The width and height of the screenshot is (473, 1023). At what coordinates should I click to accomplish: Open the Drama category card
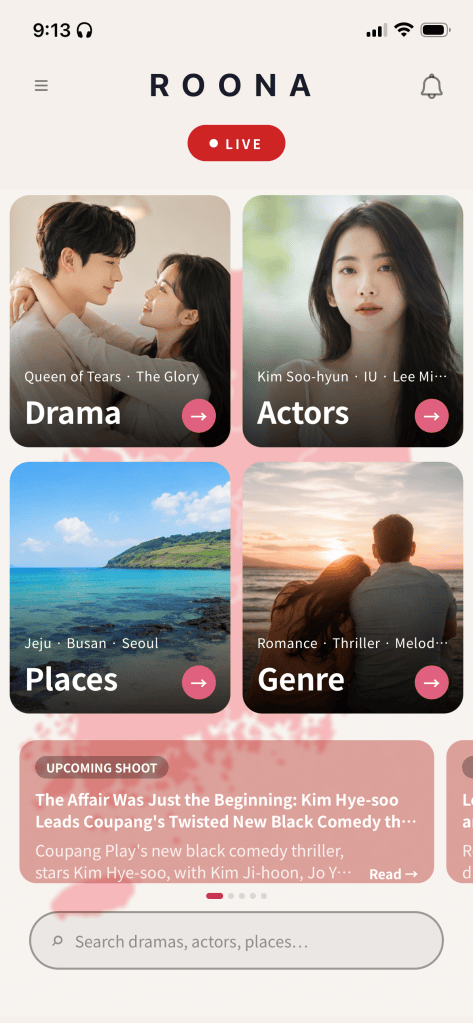point(120,321)
